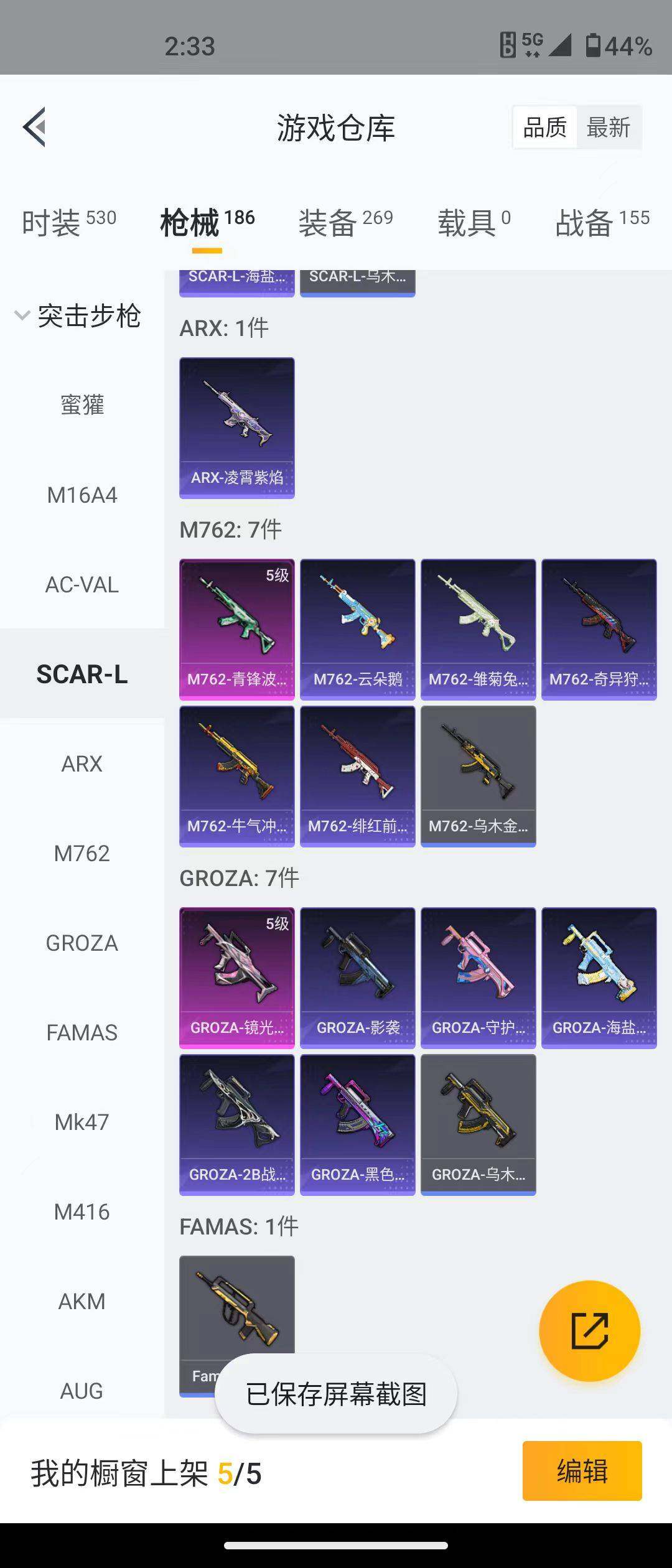View the level 5 M762-青锋波 skin
The image size is (672, 1568).
[236, 629]
